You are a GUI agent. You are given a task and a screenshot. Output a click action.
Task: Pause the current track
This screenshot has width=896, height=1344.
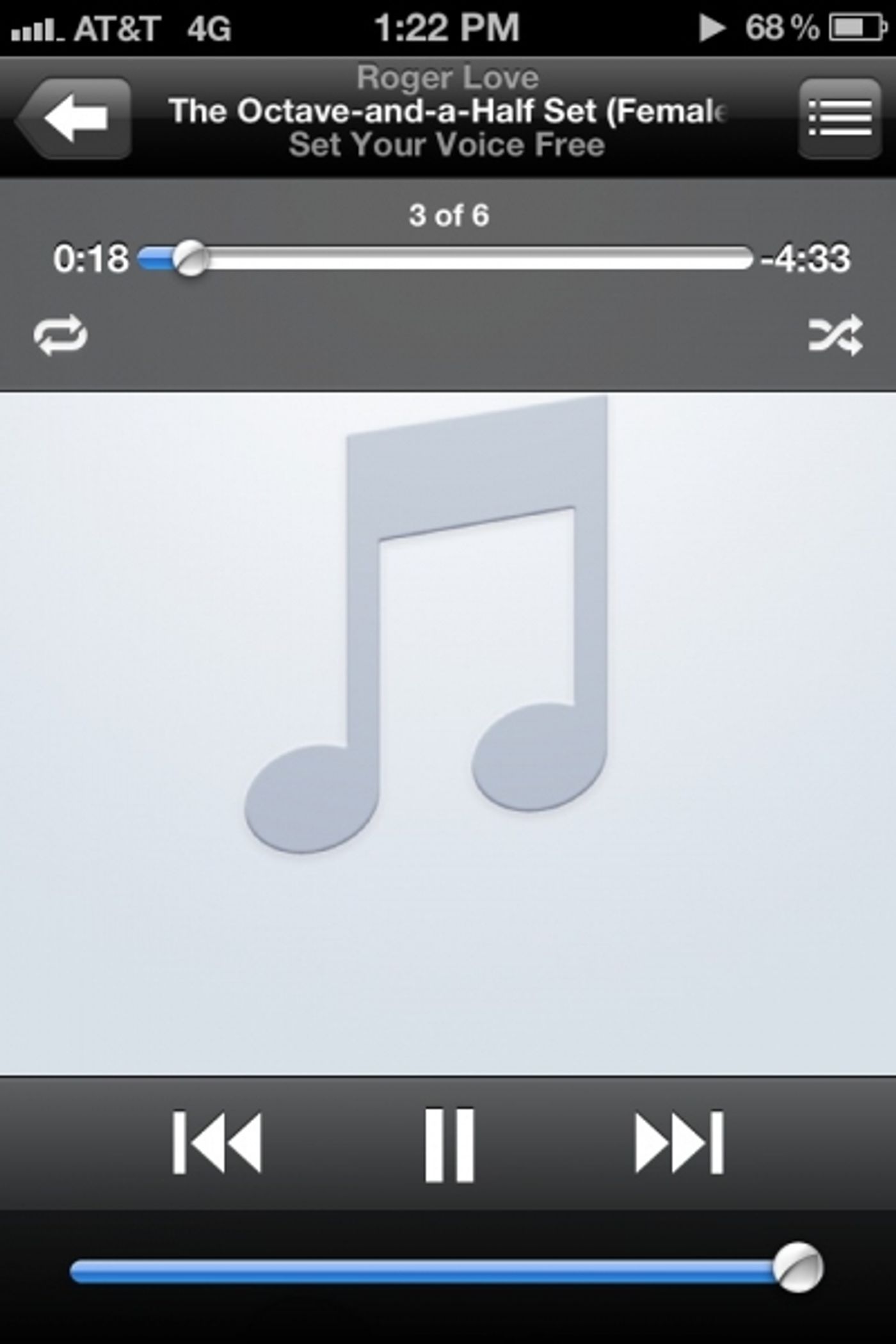[449, 1144]
